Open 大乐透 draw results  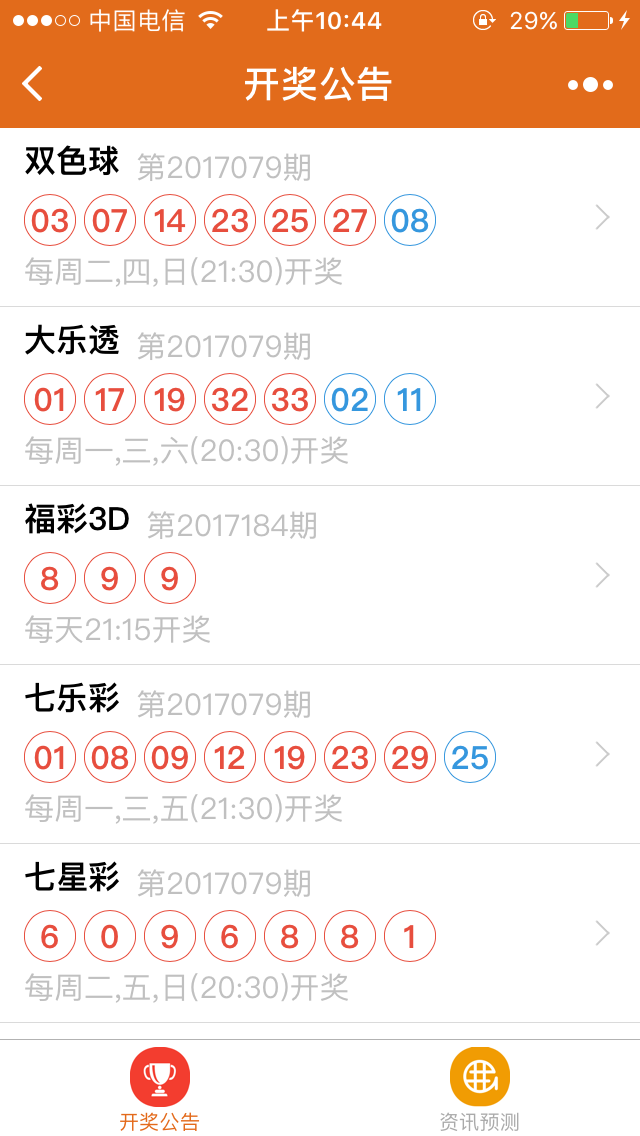[320, 396]
